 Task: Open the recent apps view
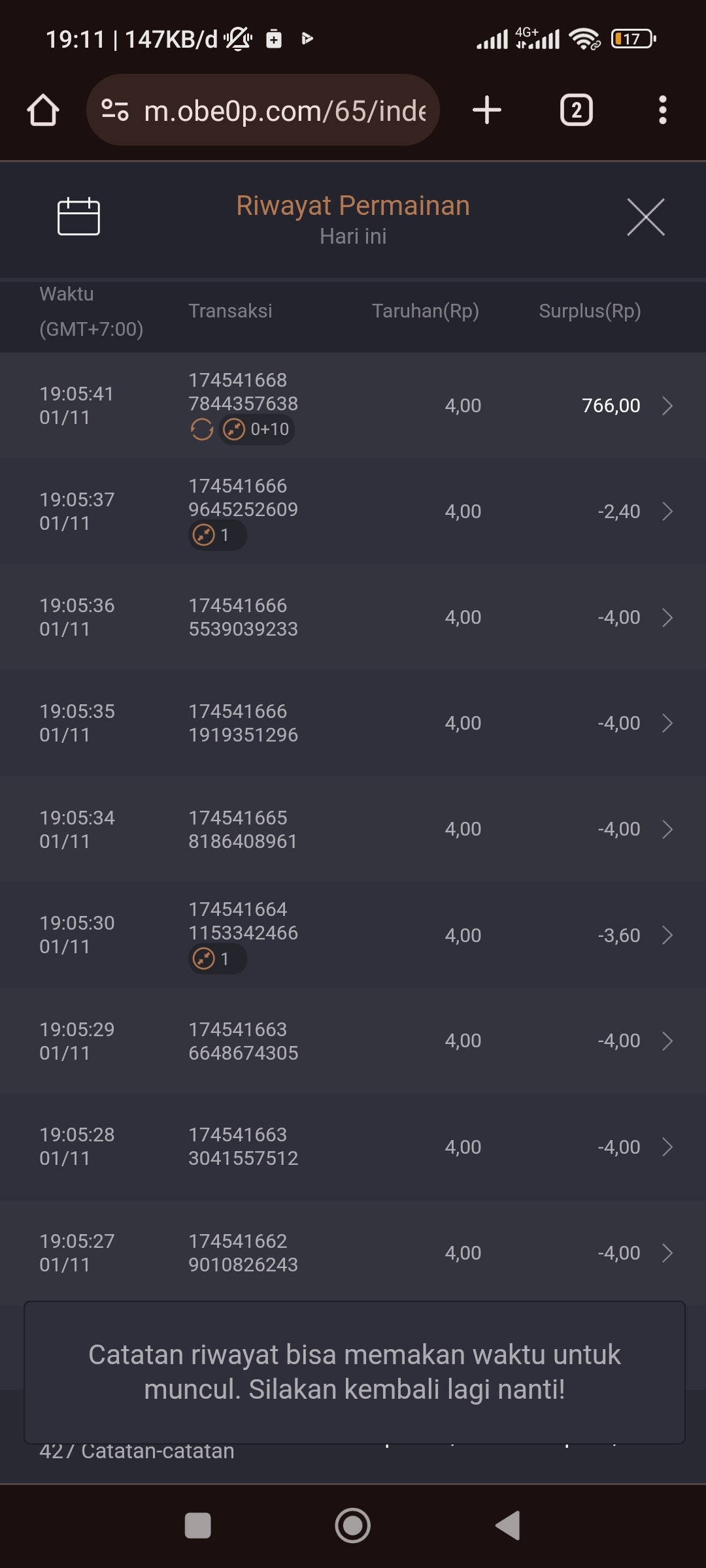coord(197,1526)
